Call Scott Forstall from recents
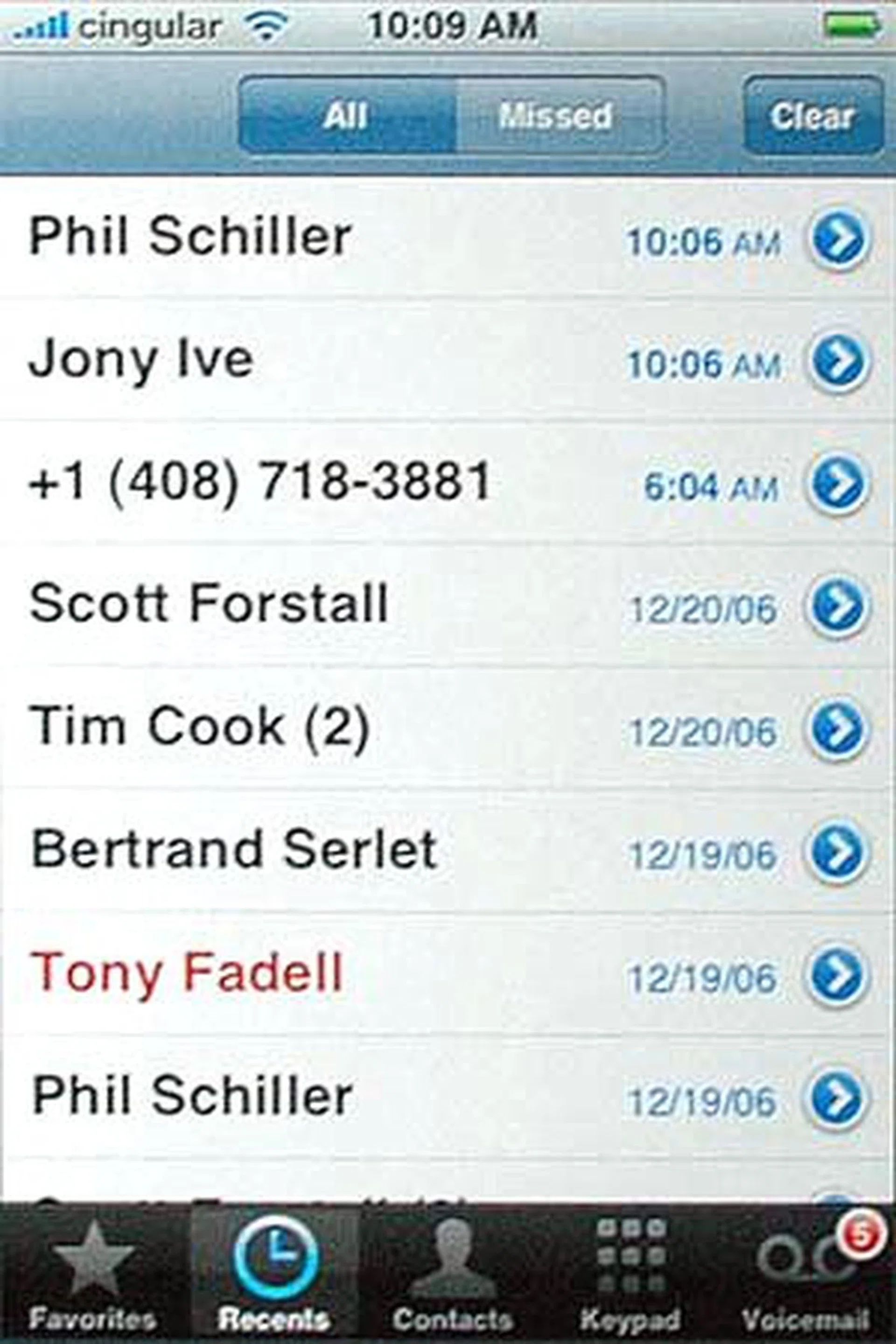This screenshot has height=1344, width=896. [x=209, y=605]
